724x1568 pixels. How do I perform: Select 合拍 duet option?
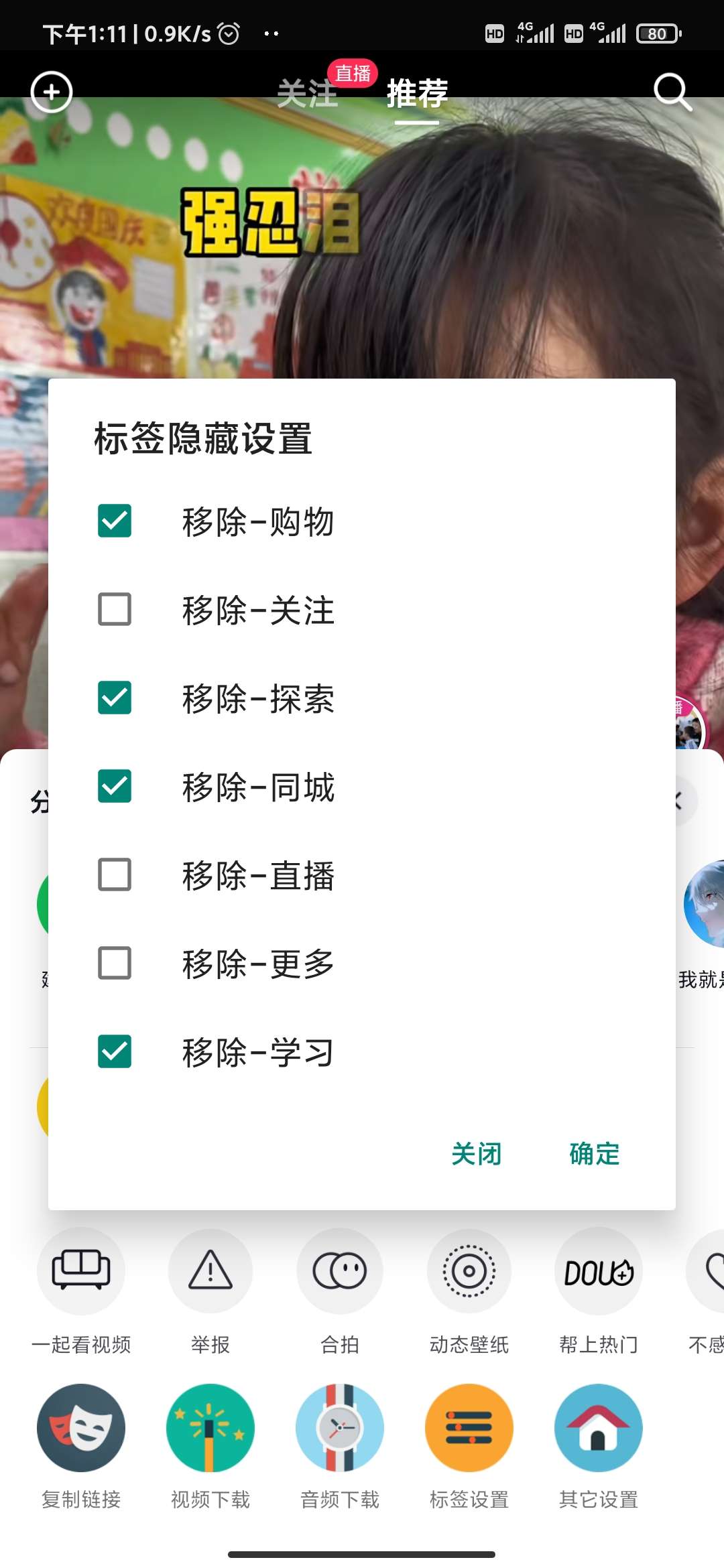coord(340,1270)
